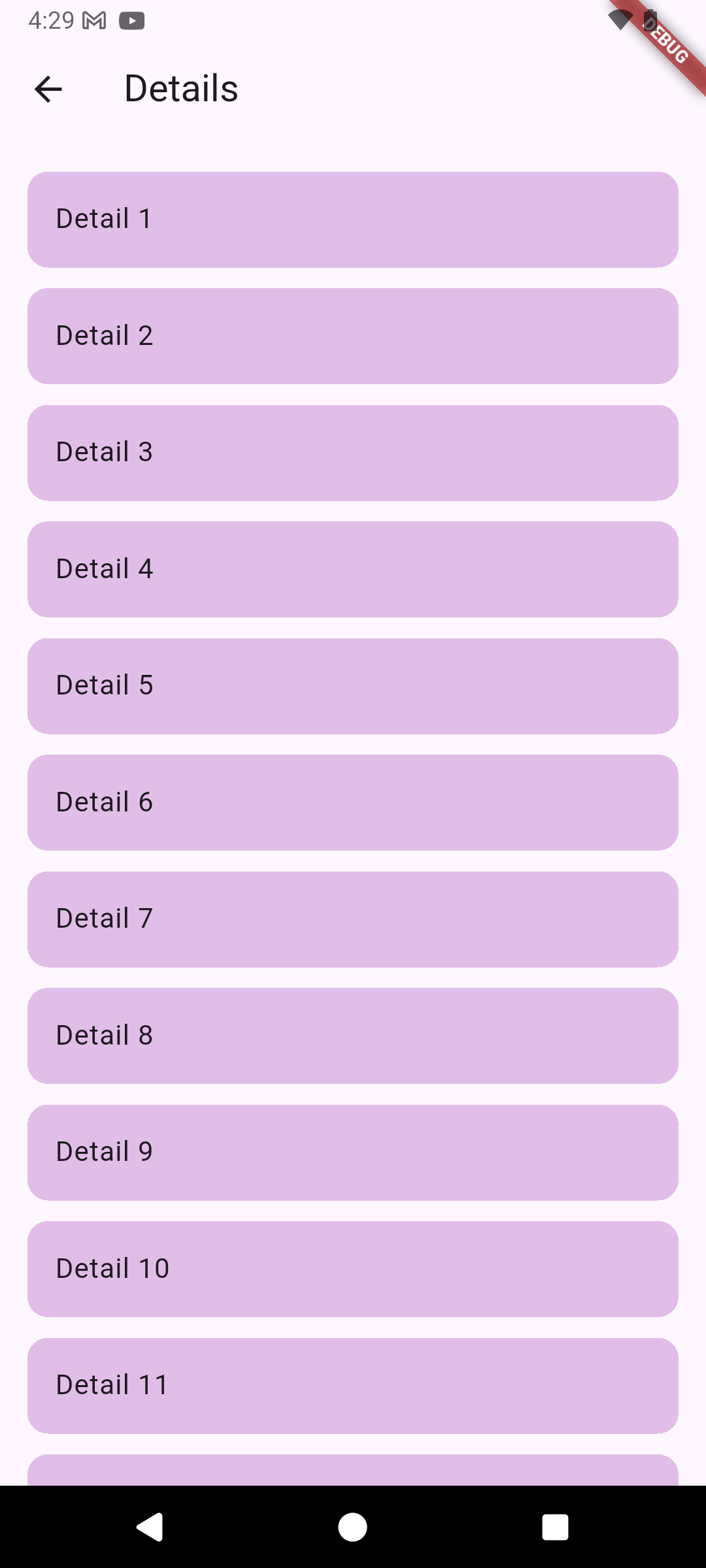Open the Detail 5 entry
Screen dimensions: 706x1568
353,685
